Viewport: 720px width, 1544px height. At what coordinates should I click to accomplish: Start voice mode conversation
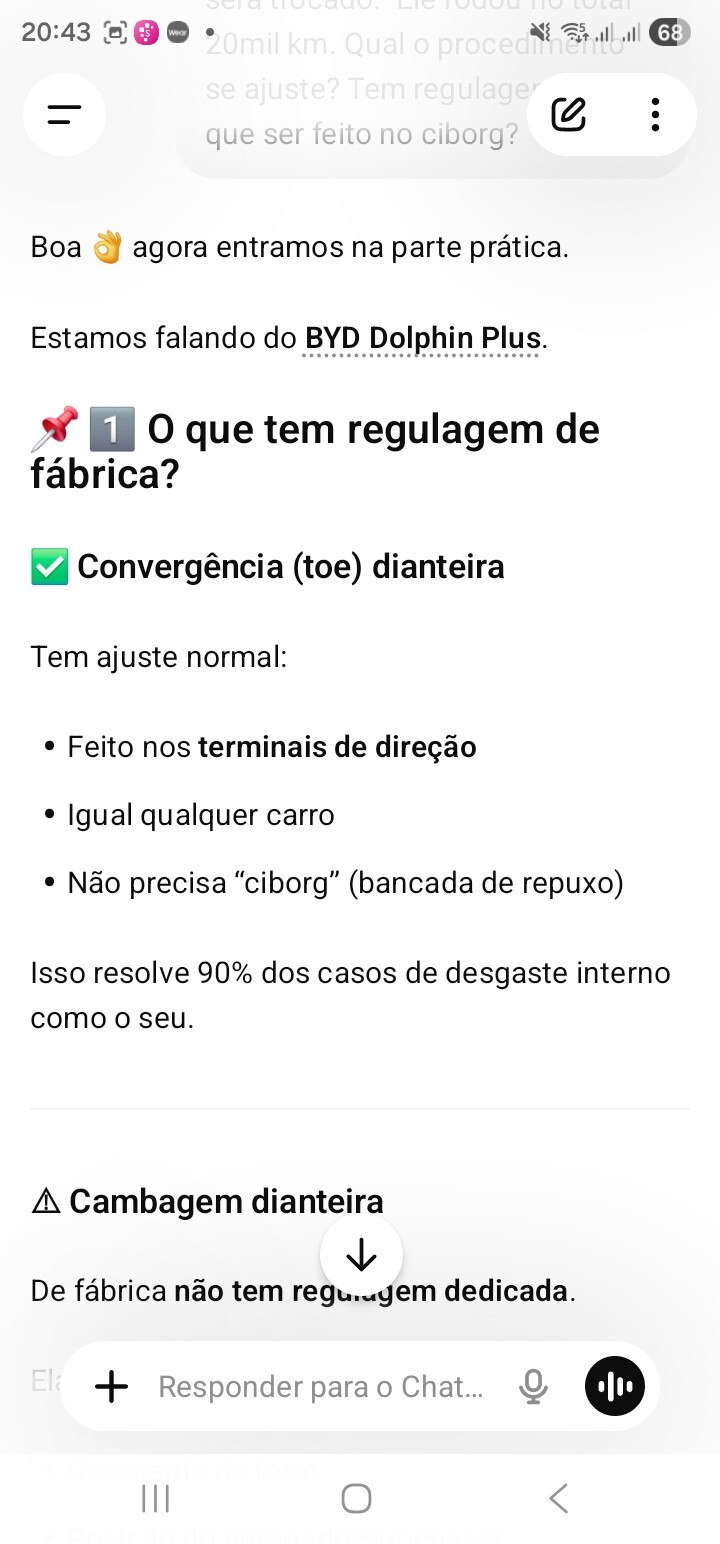[615, 1386]
